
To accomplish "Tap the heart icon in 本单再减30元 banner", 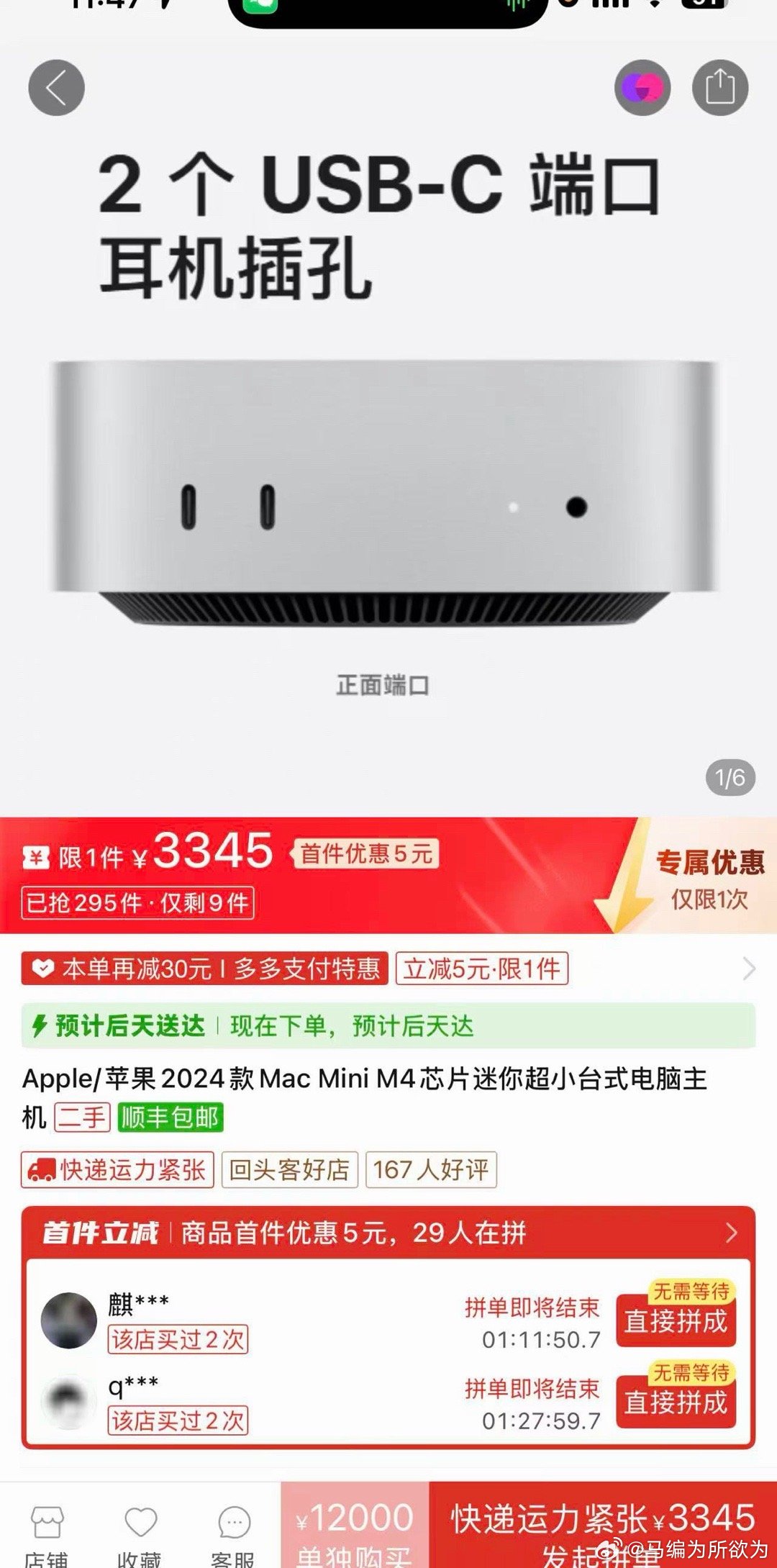I will [x=45, y=969].
